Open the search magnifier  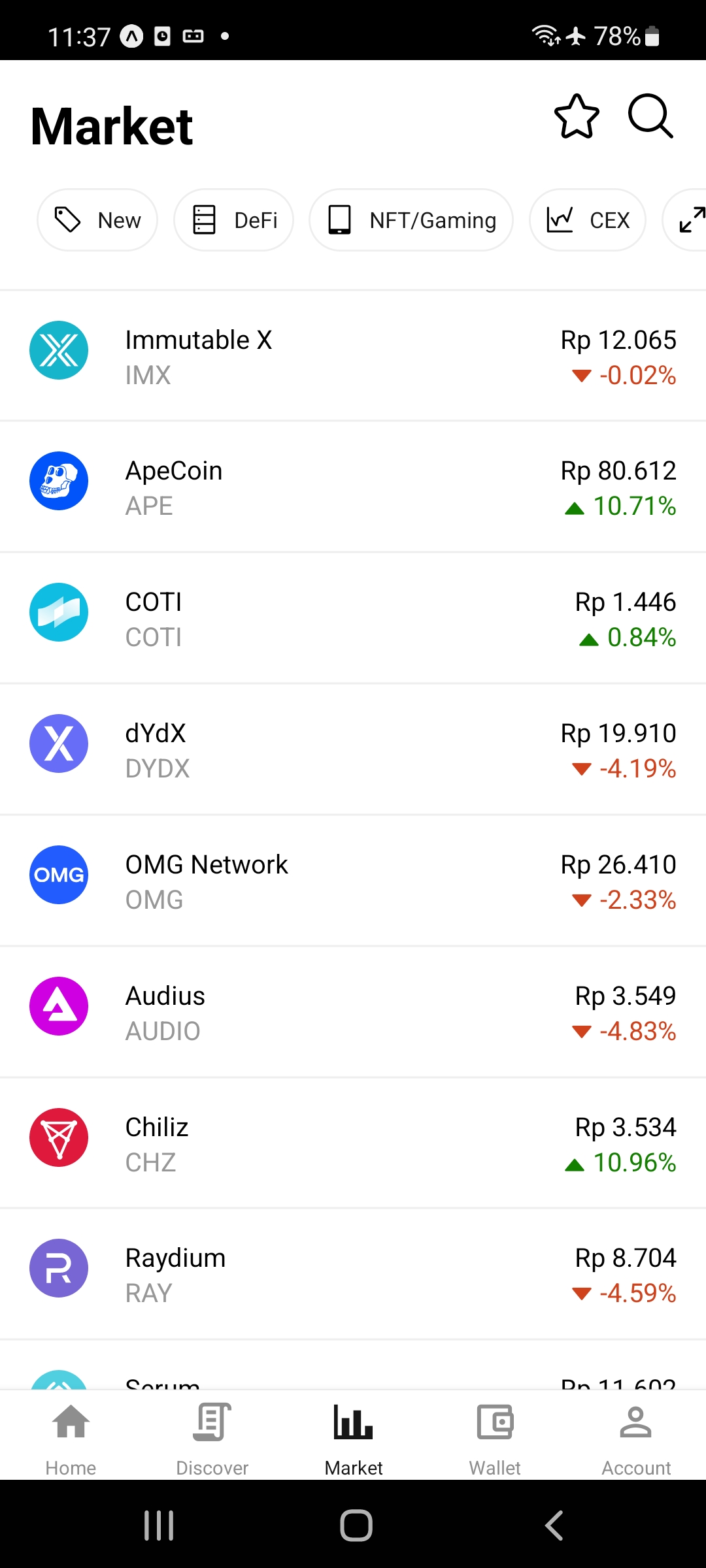[x=650, y=117]
